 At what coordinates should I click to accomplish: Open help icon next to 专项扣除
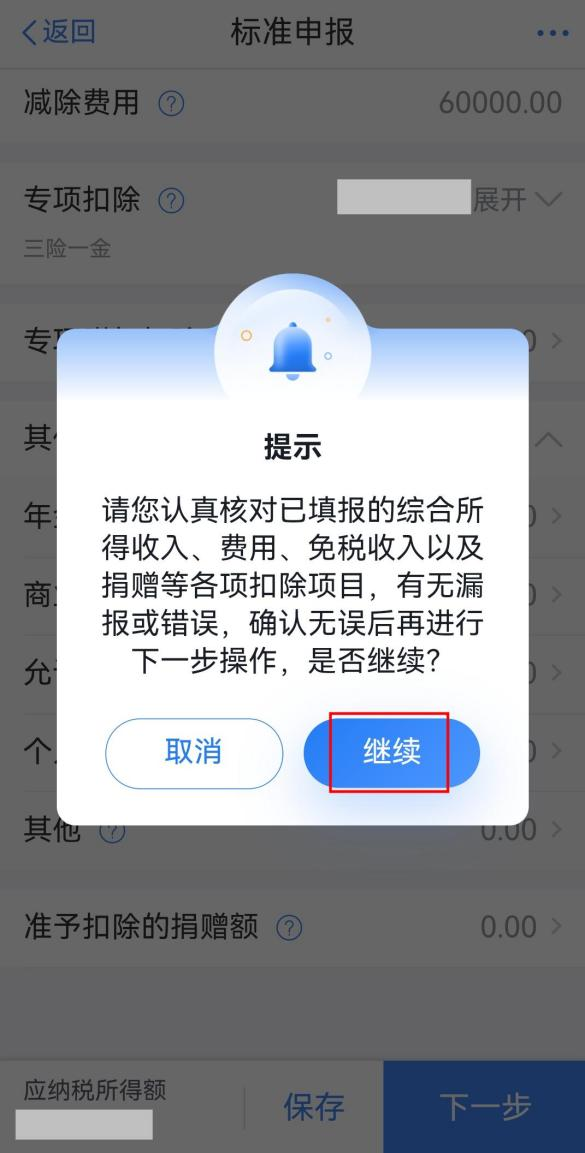[171, 200]
